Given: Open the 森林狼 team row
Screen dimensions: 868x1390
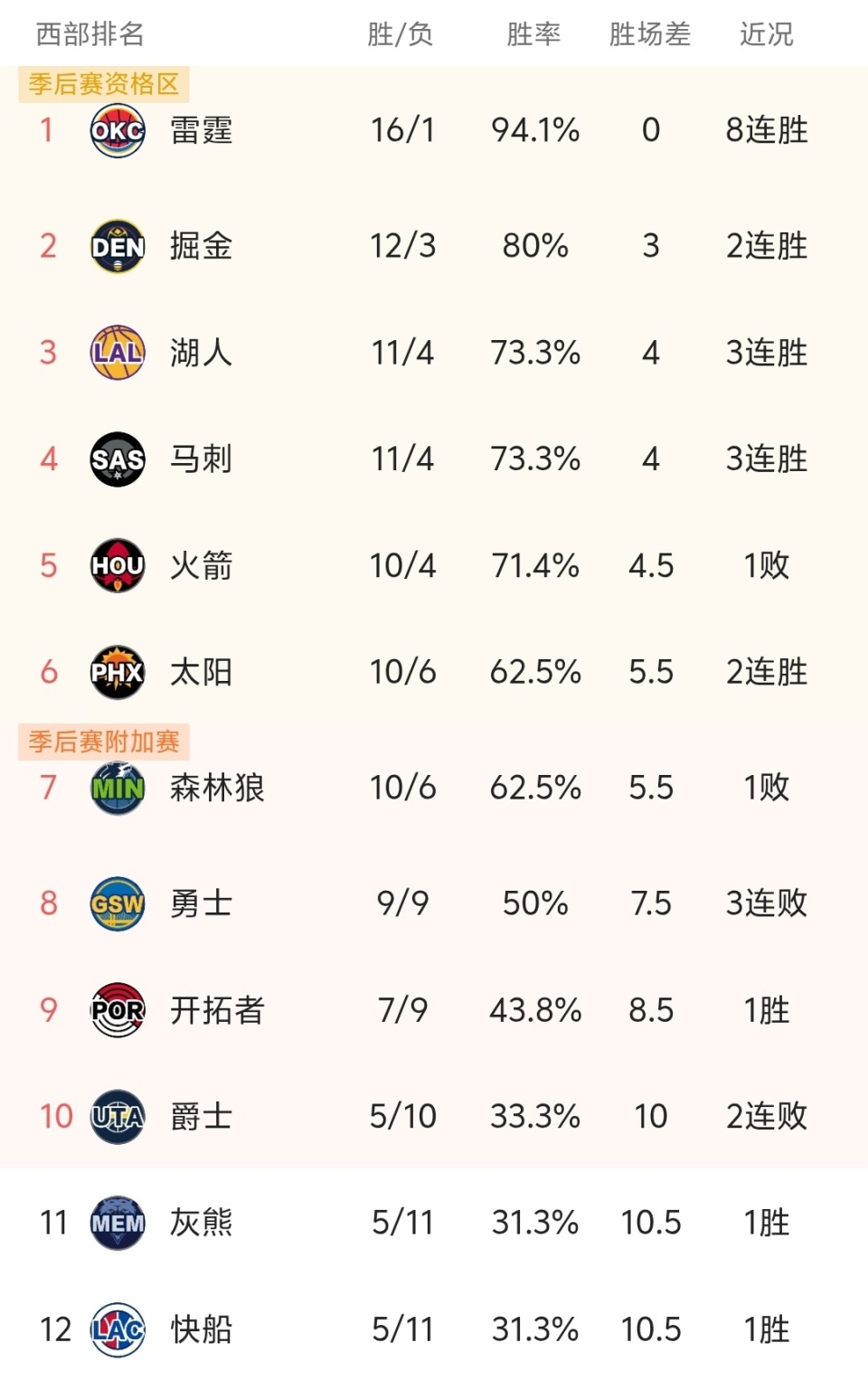Looking at the screenshot, I should pos(217,788).
